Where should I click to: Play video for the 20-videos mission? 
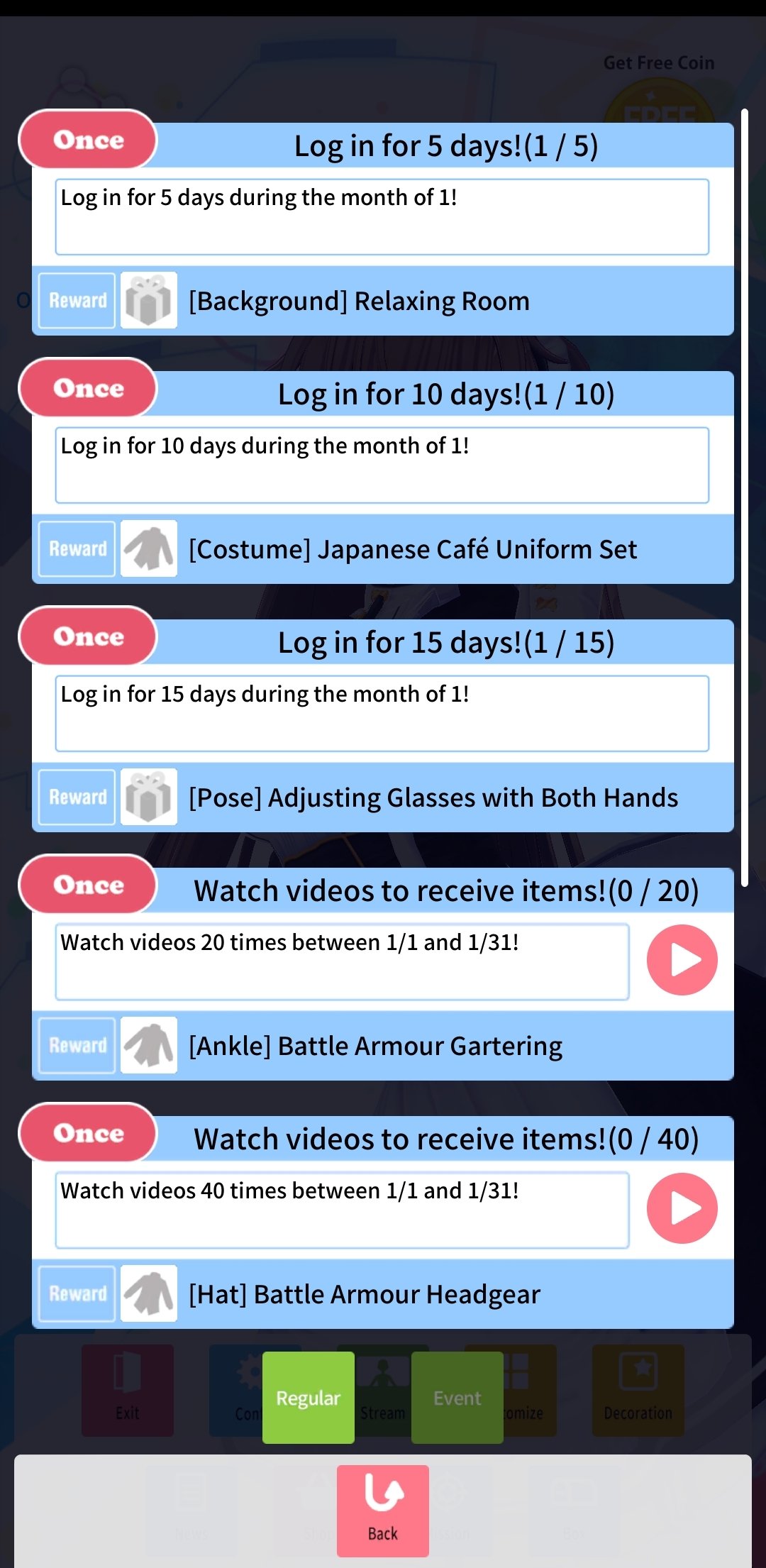[682, 960]
